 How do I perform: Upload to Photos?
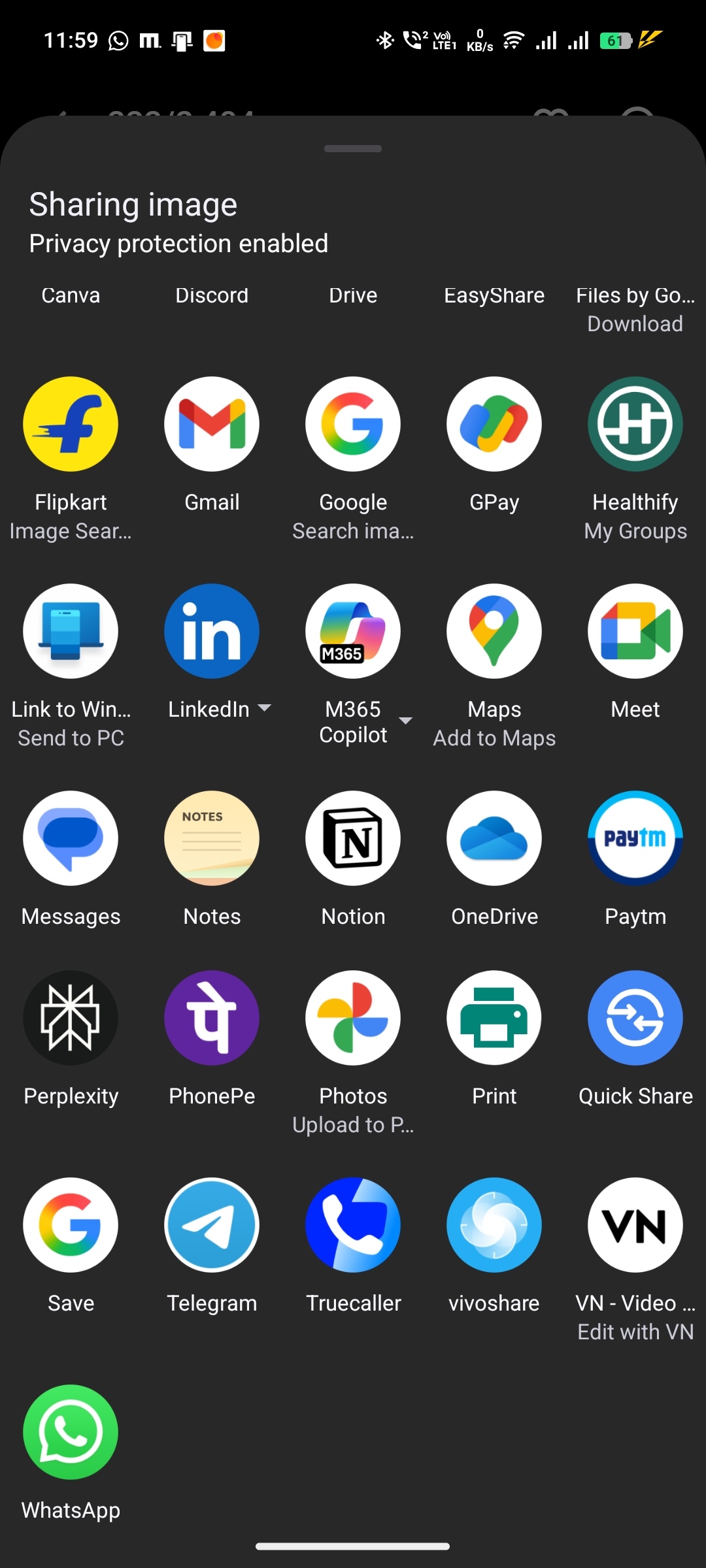click(x=353, y=1017)
